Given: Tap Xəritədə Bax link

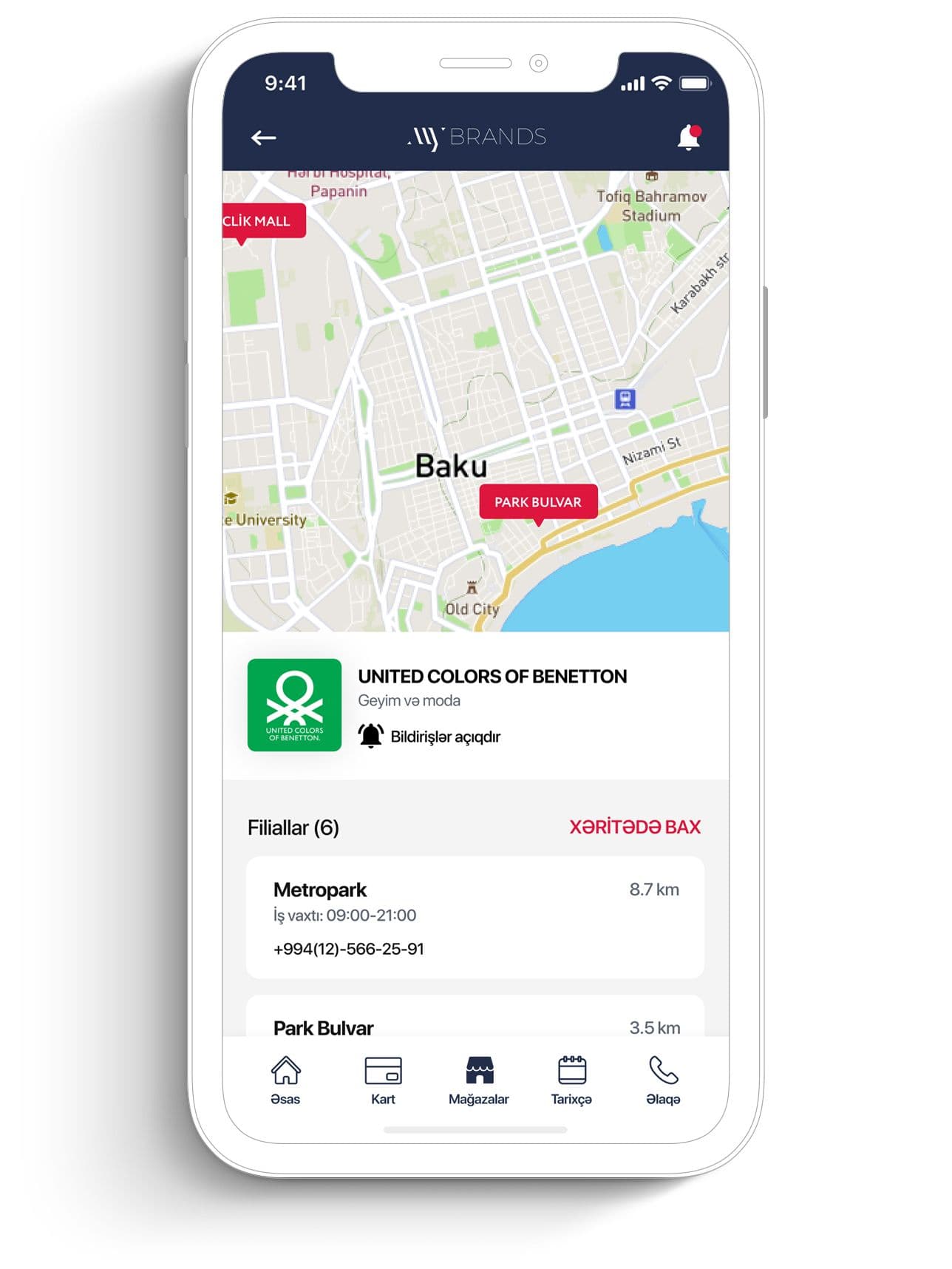Looking at the screenshot, I should [634, 827].
